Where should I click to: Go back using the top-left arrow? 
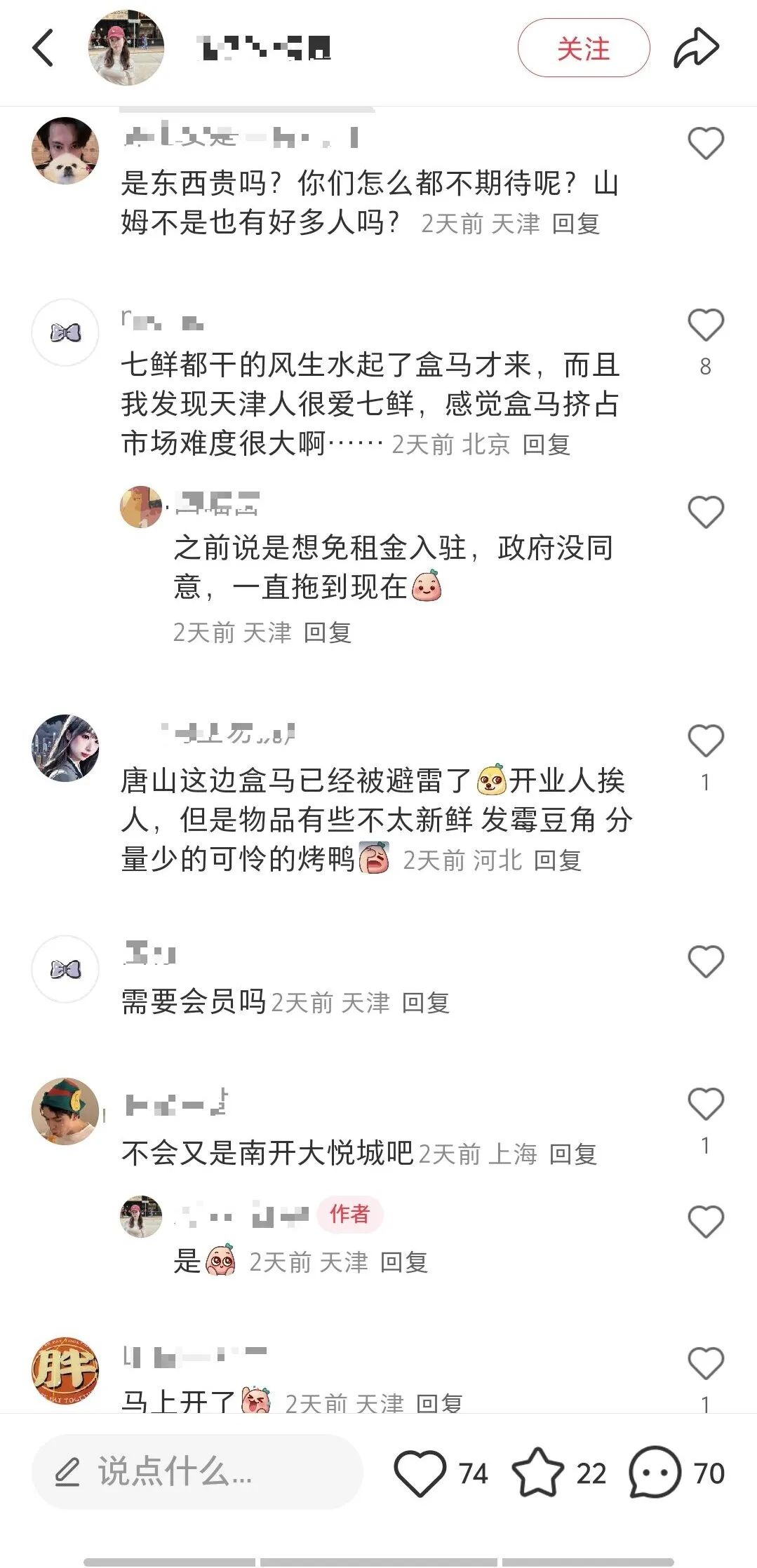(x=43, y=48)
